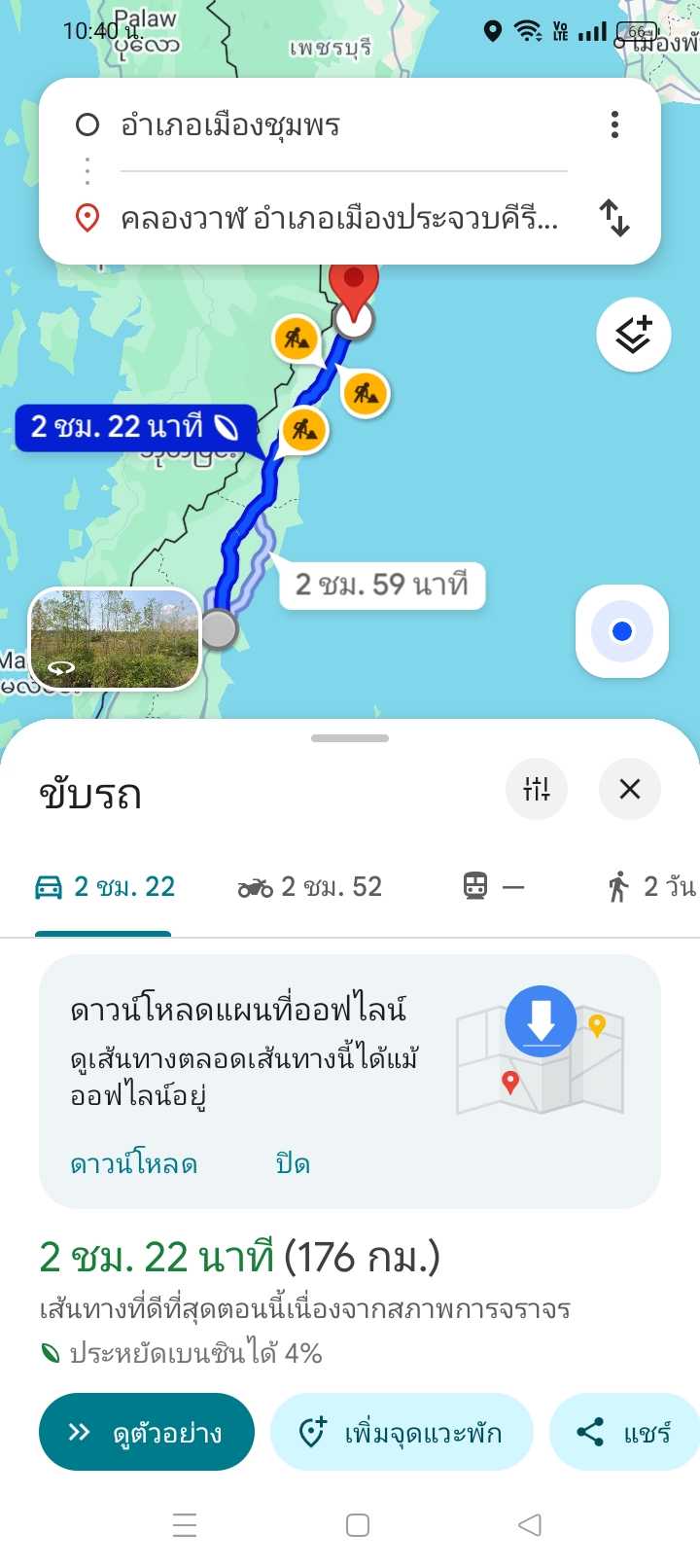The width and height of the screenshot is (700, 1568).
Task: Edit the starting point อำเภอเมืองชุมพร
Action: click(x=292, y=125)
